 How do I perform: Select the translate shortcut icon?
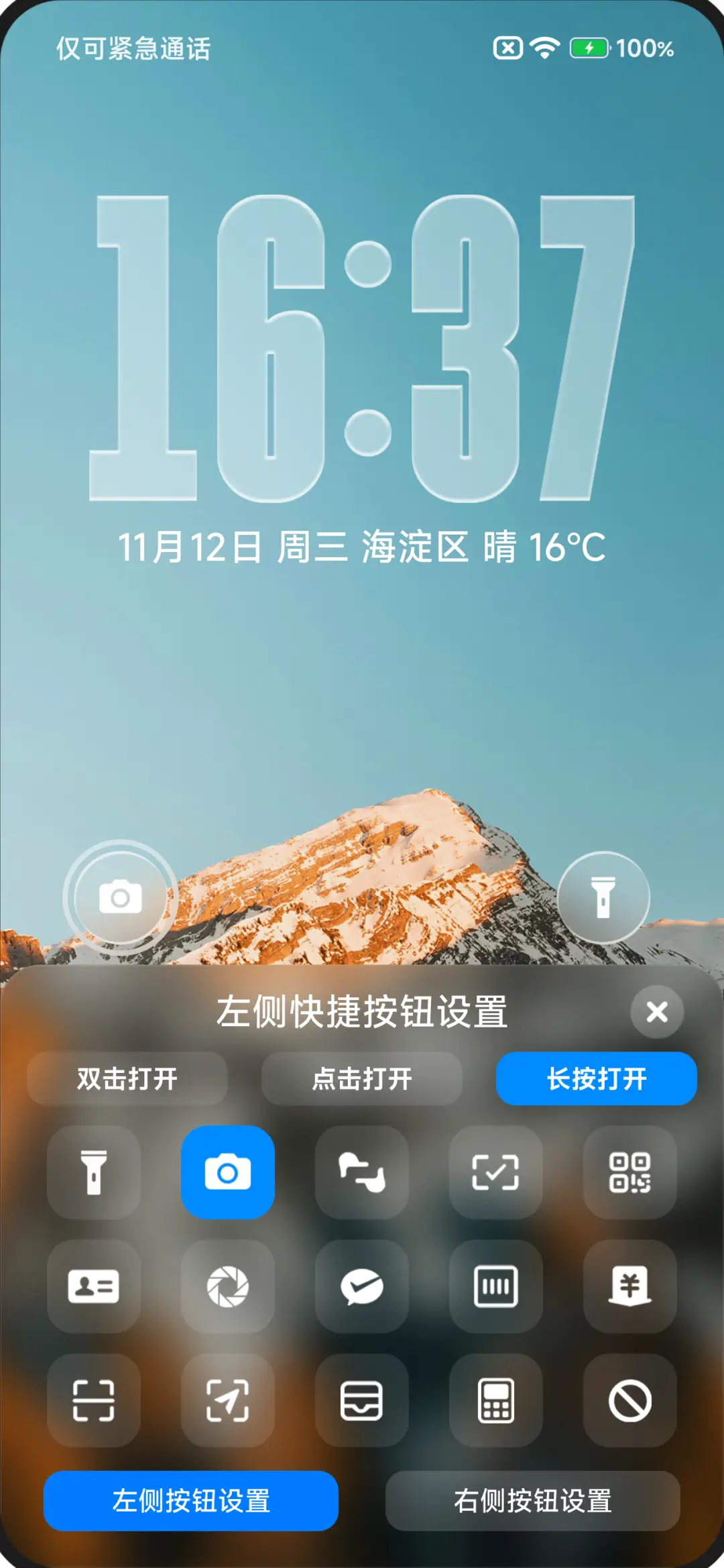[362, 1174]
